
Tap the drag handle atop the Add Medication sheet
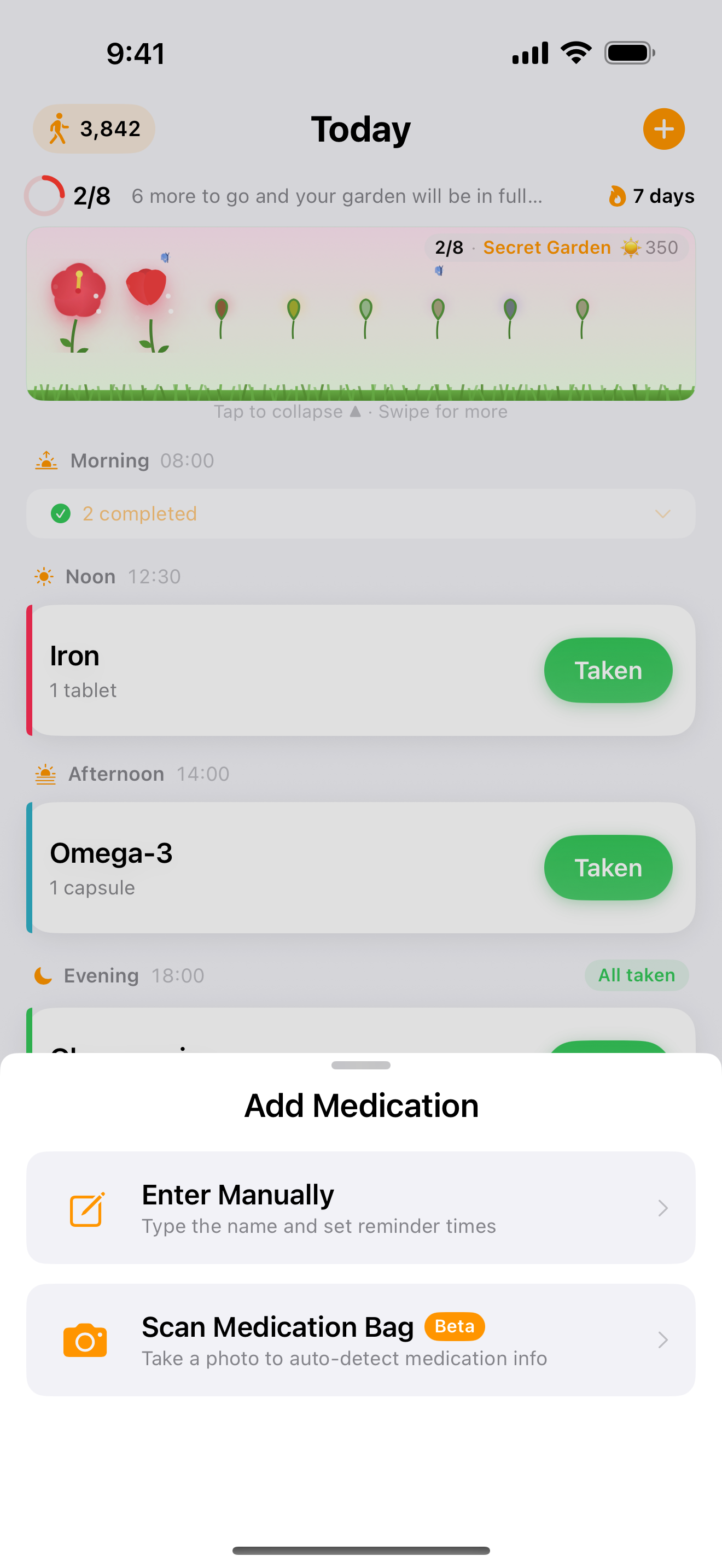coord(360,1065)
